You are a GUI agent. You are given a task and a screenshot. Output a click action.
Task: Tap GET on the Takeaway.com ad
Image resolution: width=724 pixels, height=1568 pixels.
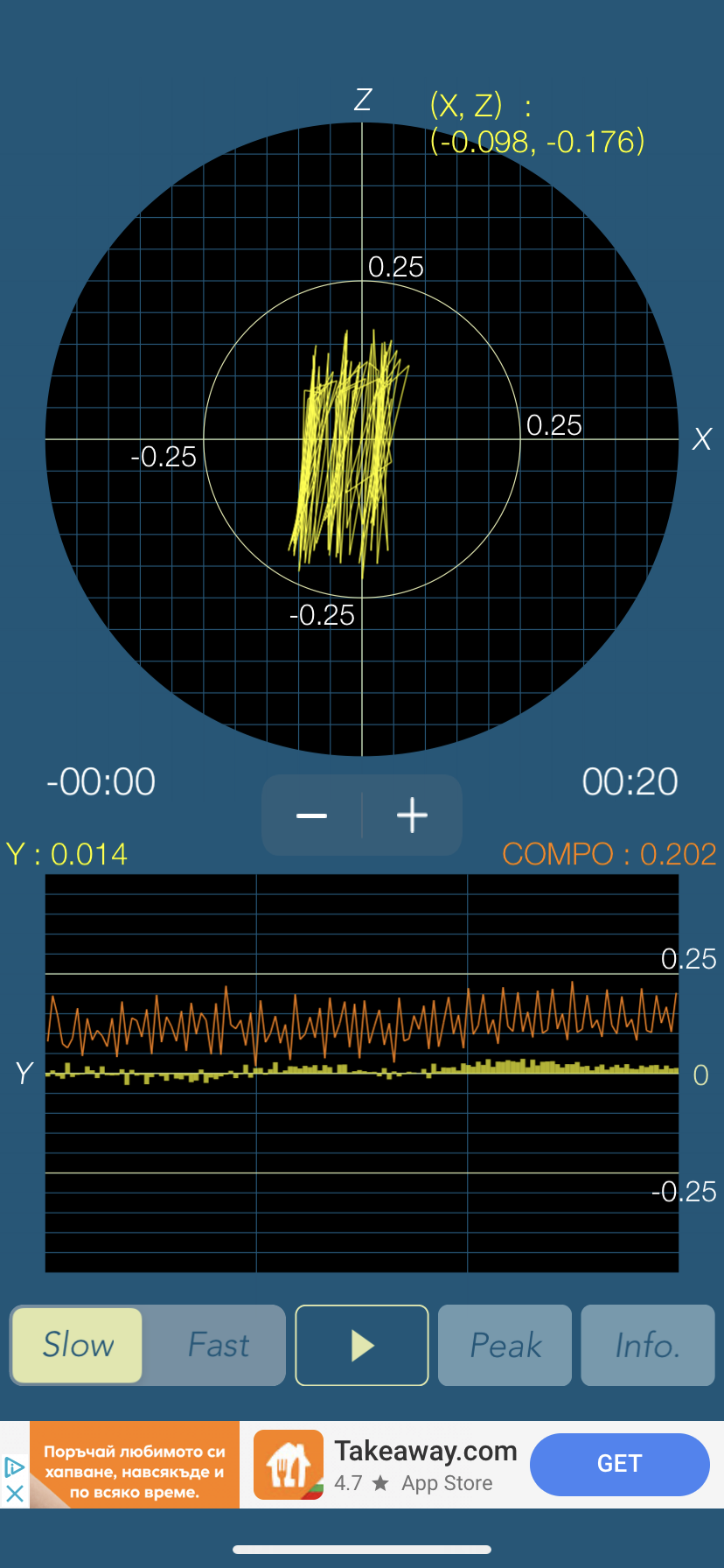[x=619, y=1464]
